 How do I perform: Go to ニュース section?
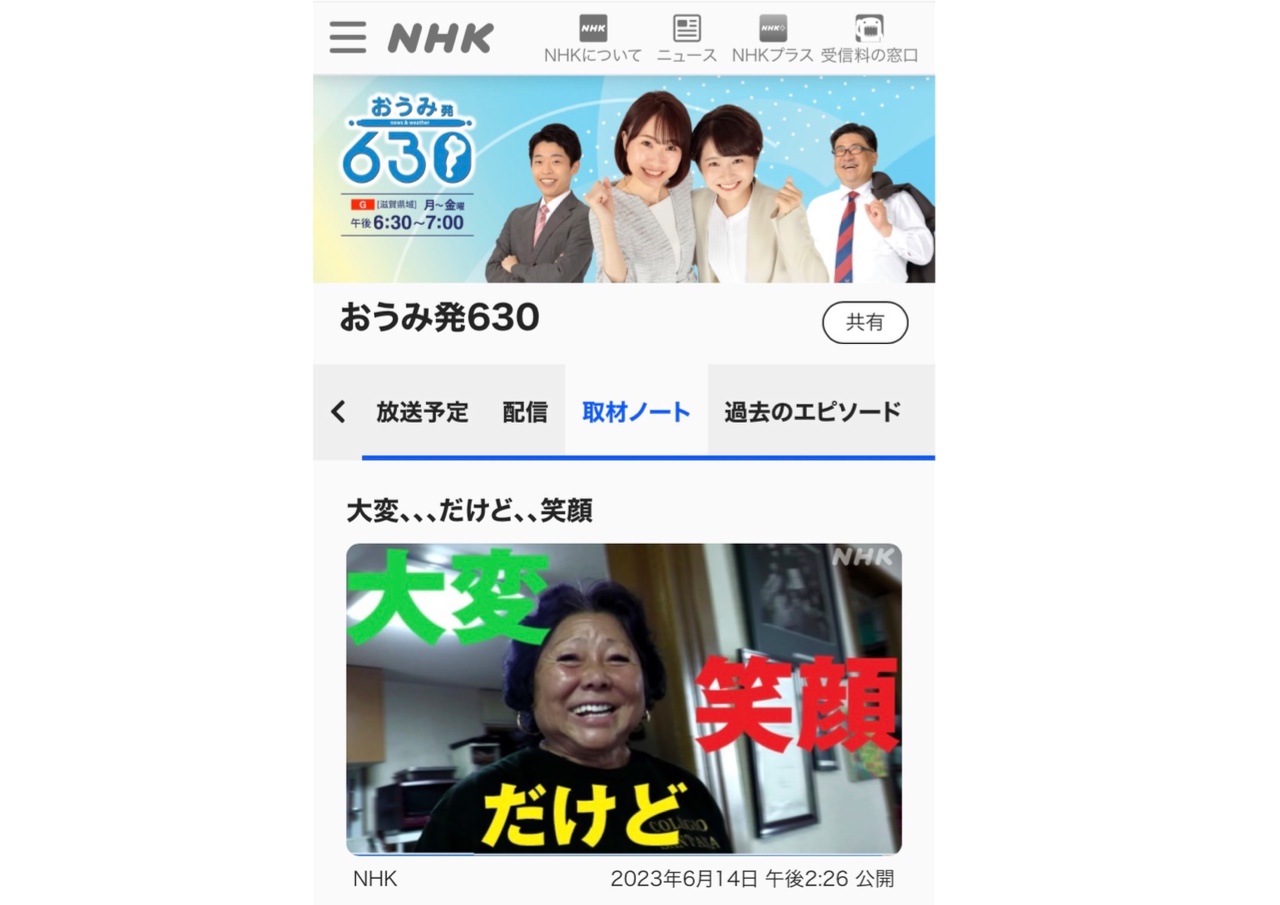(x=687, y=40)
